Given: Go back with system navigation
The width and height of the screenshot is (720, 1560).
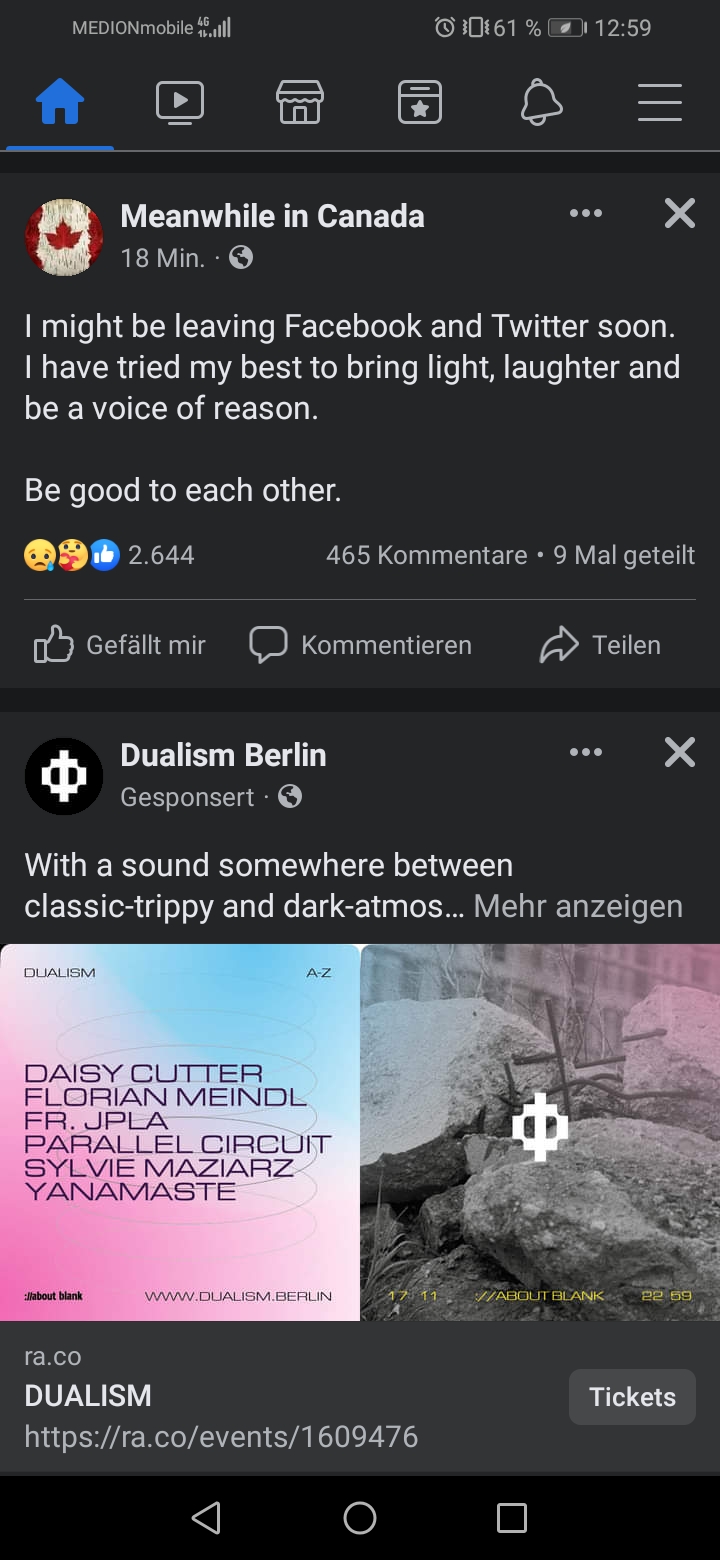Looking at the screenshot, I should coord(206,1518).
